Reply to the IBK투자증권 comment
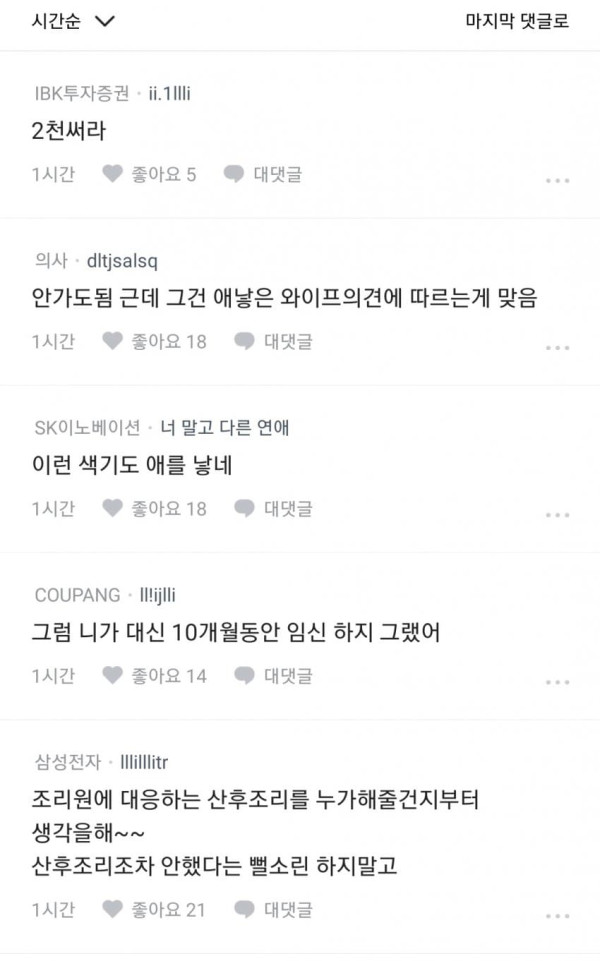 262,174
